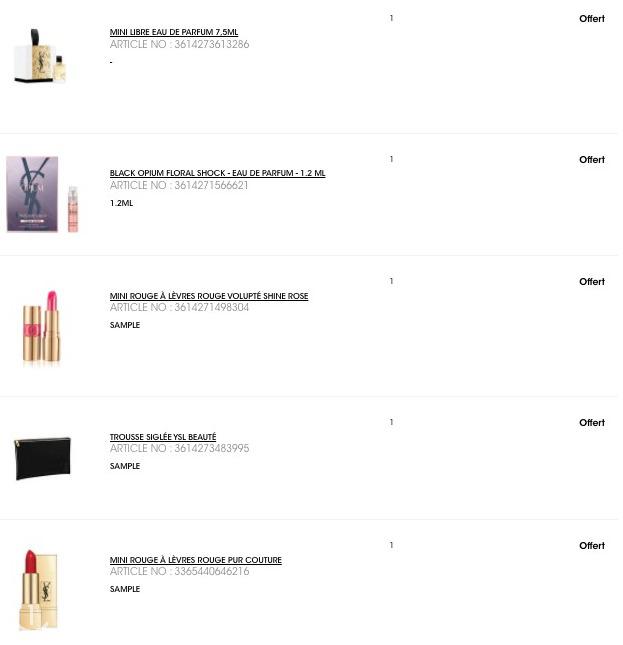The height and width of the screenshot is (645, 623).
Task: View the red Pur Couture lipstick image
Action: [x=39, y=589]
